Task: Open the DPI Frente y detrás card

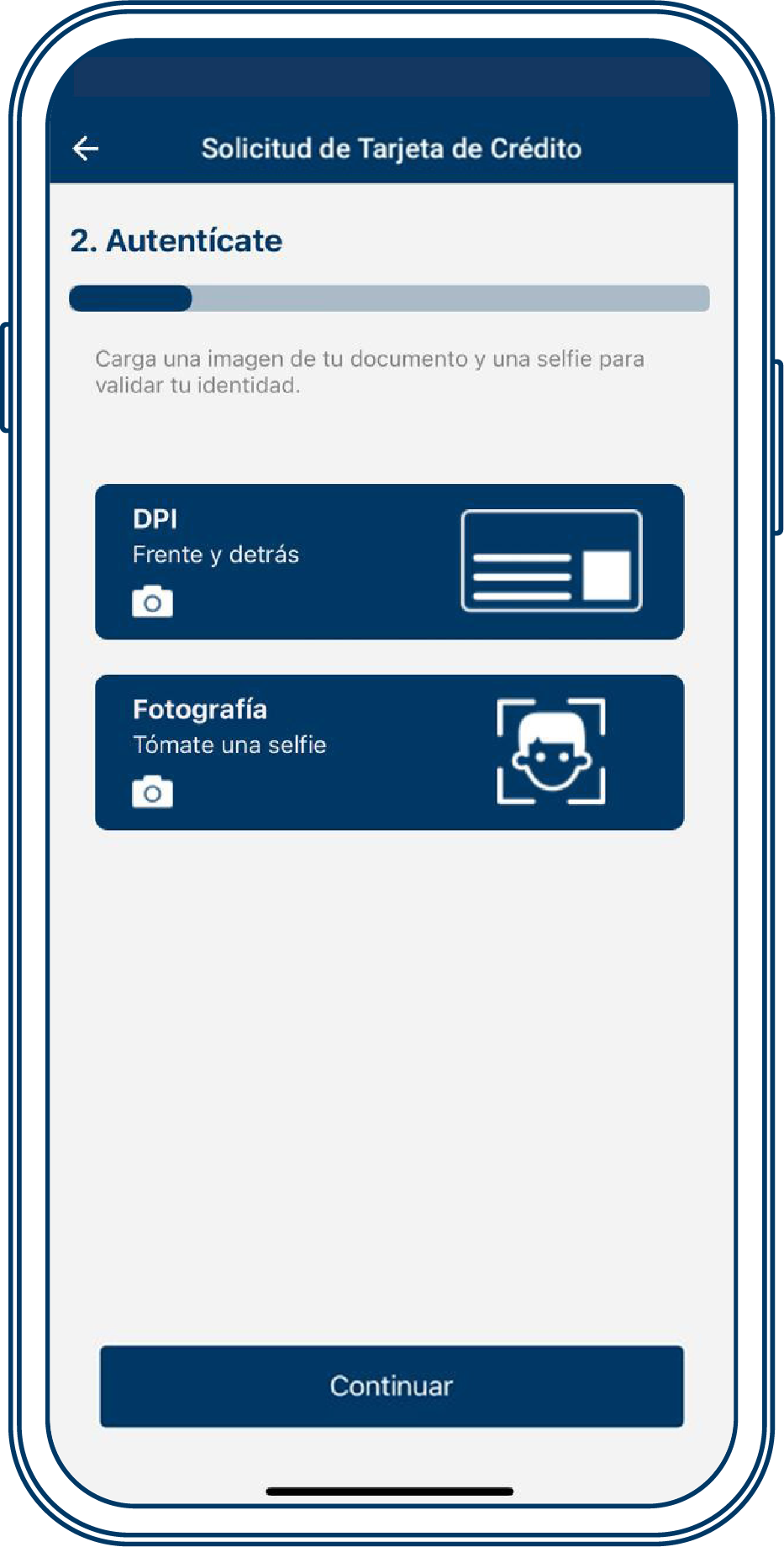Action: [x=389, y=561]
